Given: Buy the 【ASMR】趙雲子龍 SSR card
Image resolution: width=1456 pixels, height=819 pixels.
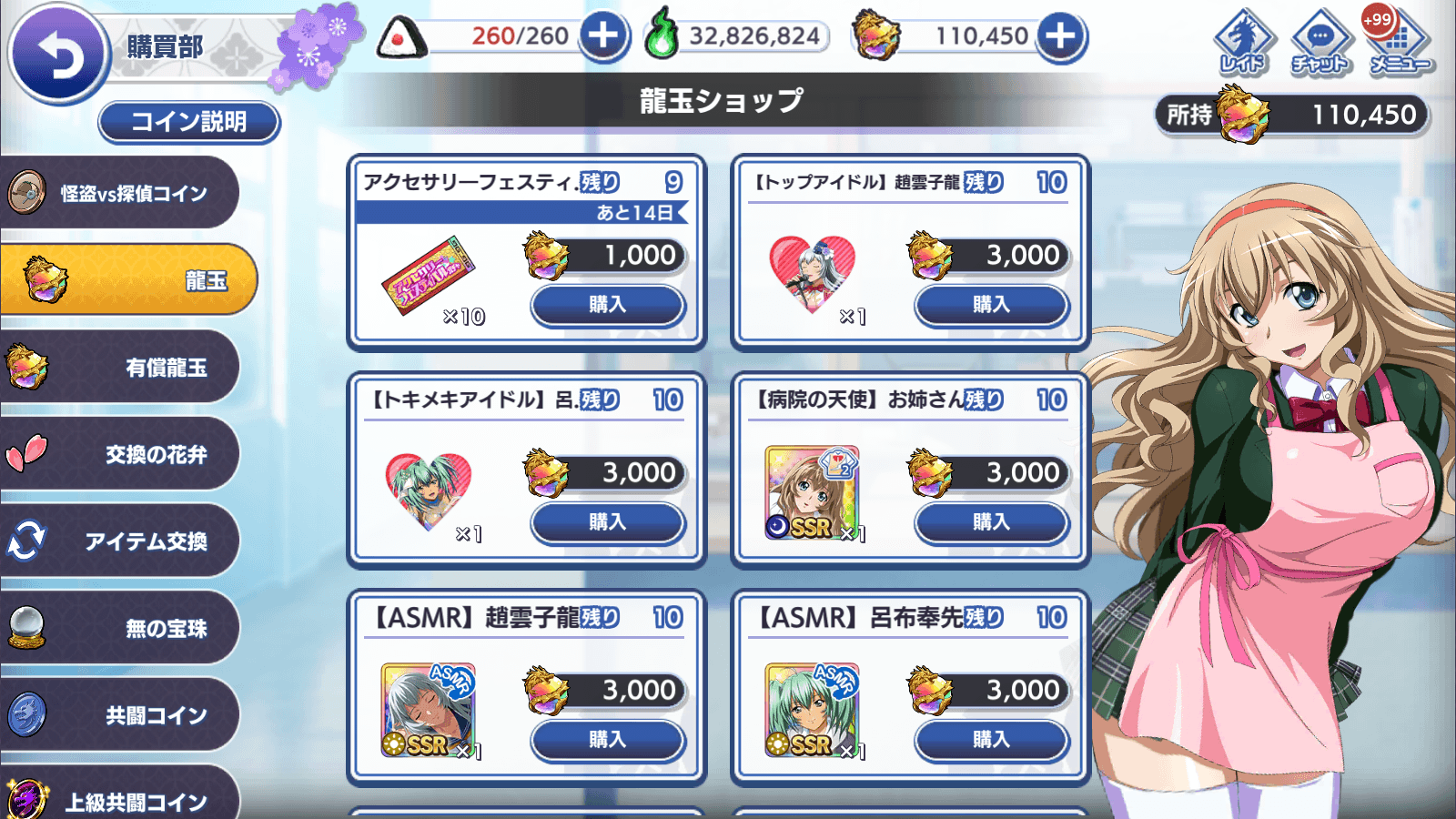Looking at the screenshot, I should (607, 740).
